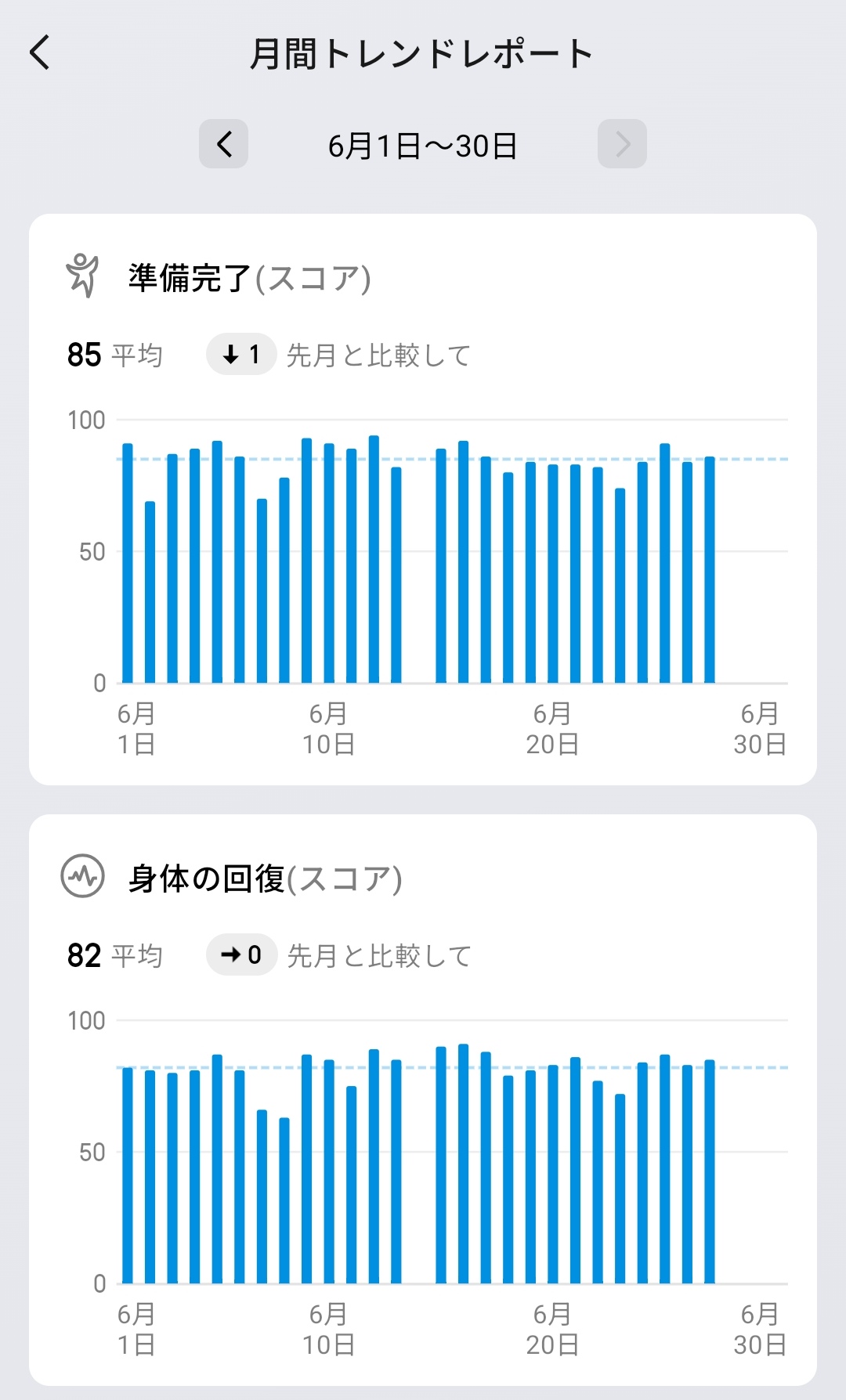
Task: Open the 準備完了 score card
Action: coord(423,500)
